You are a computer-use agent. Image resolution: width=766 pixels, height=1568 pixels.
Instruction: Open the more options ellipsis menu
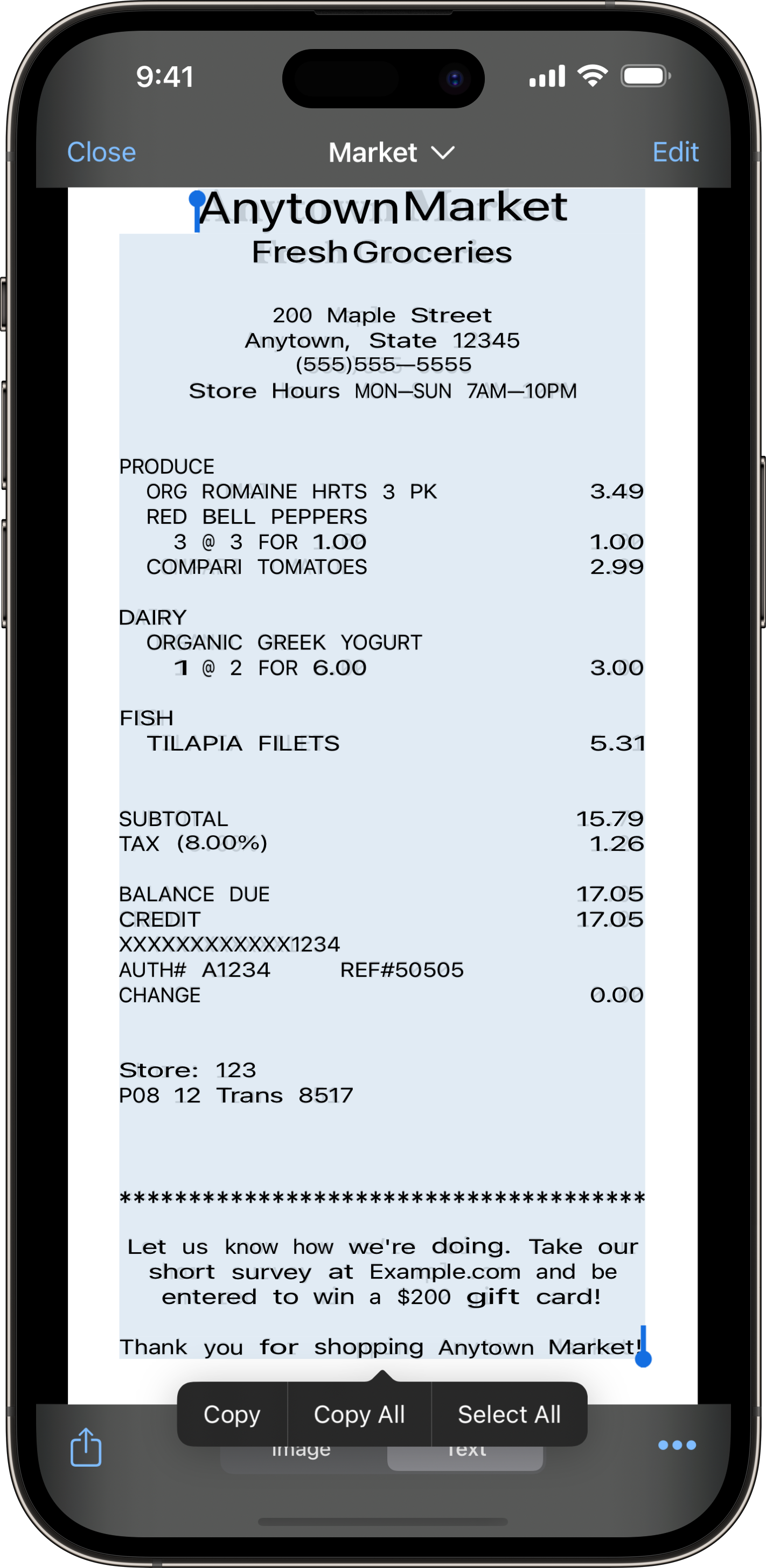pos(677,1445)
